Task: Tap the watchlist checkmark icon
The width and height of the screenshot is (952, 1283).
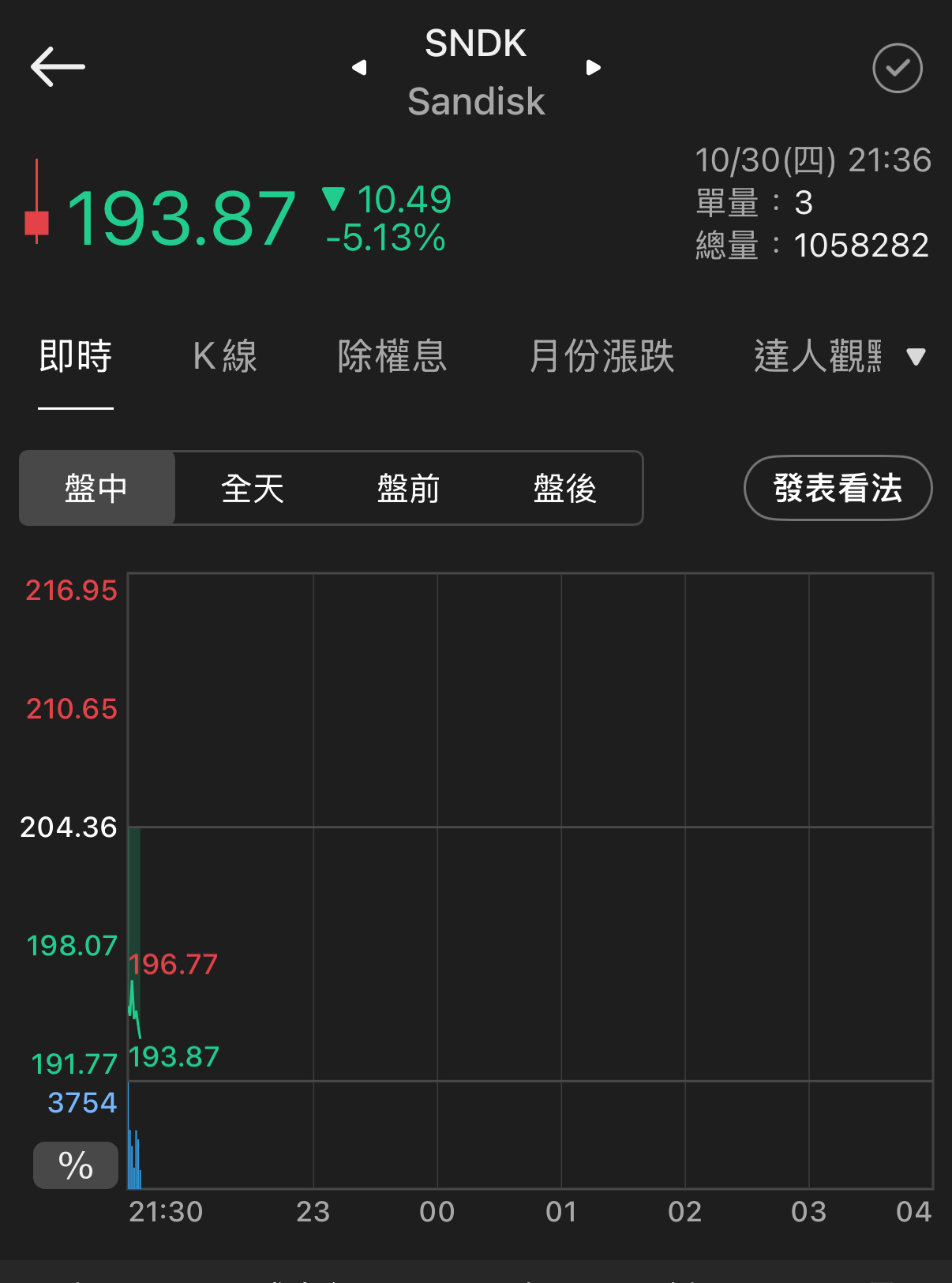Action: coord(897,69)
